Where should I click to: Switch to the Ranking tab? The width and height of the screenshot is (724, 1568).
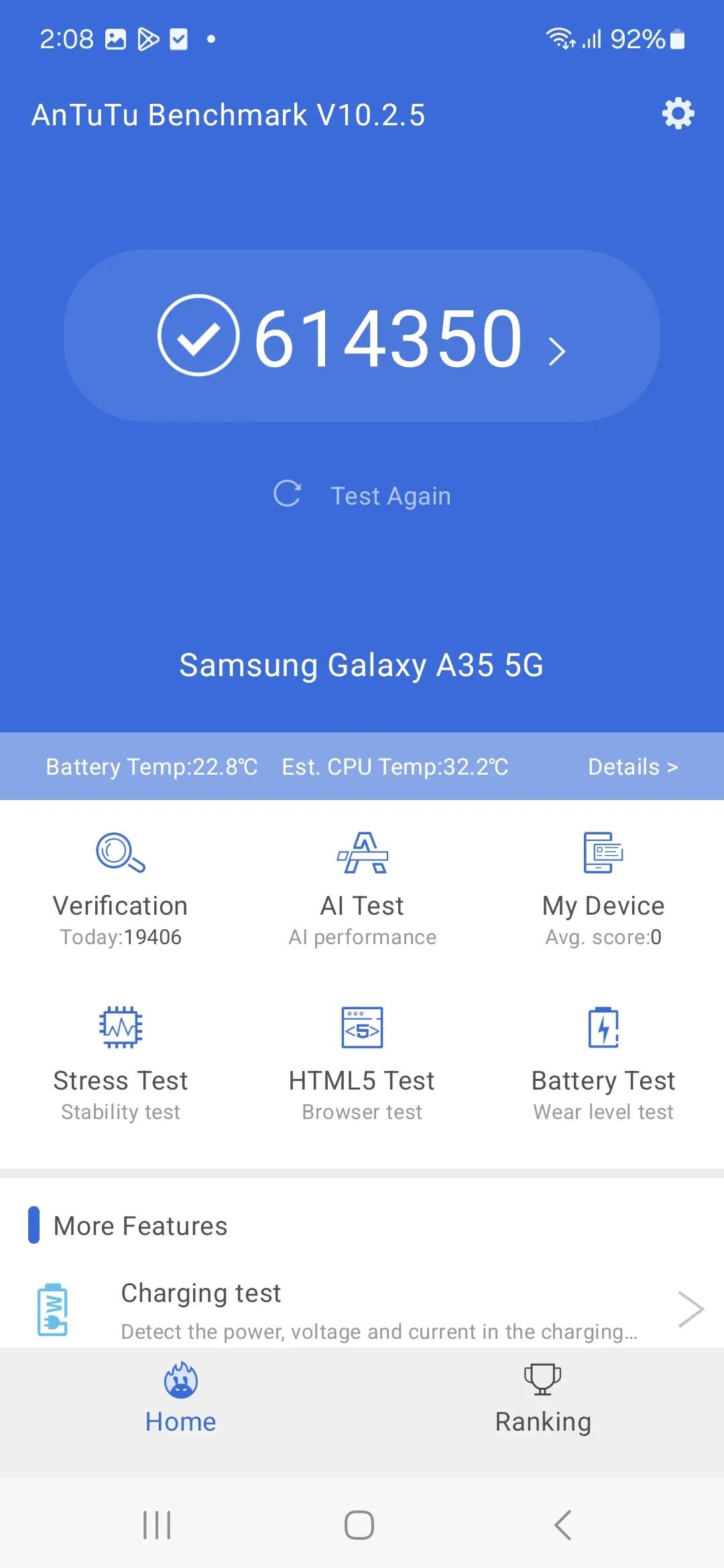(543, 1398)
